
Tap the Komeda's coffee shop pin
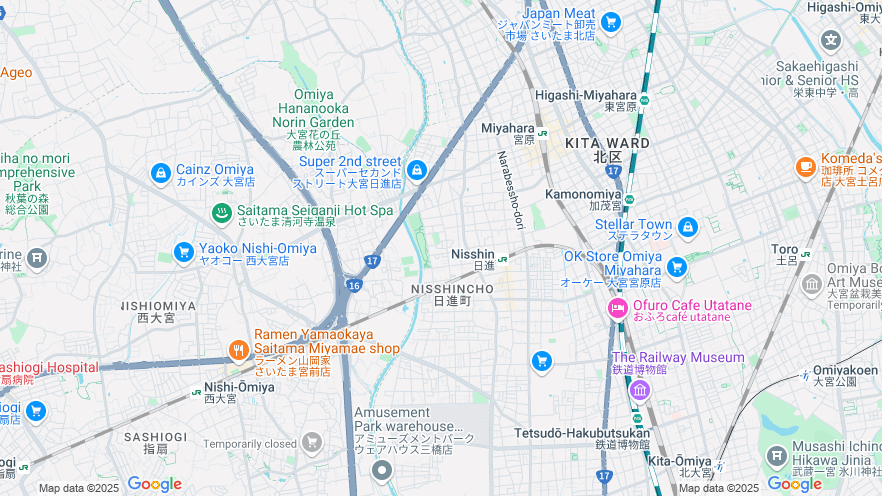pyautogui.click(x=806, y=166)
